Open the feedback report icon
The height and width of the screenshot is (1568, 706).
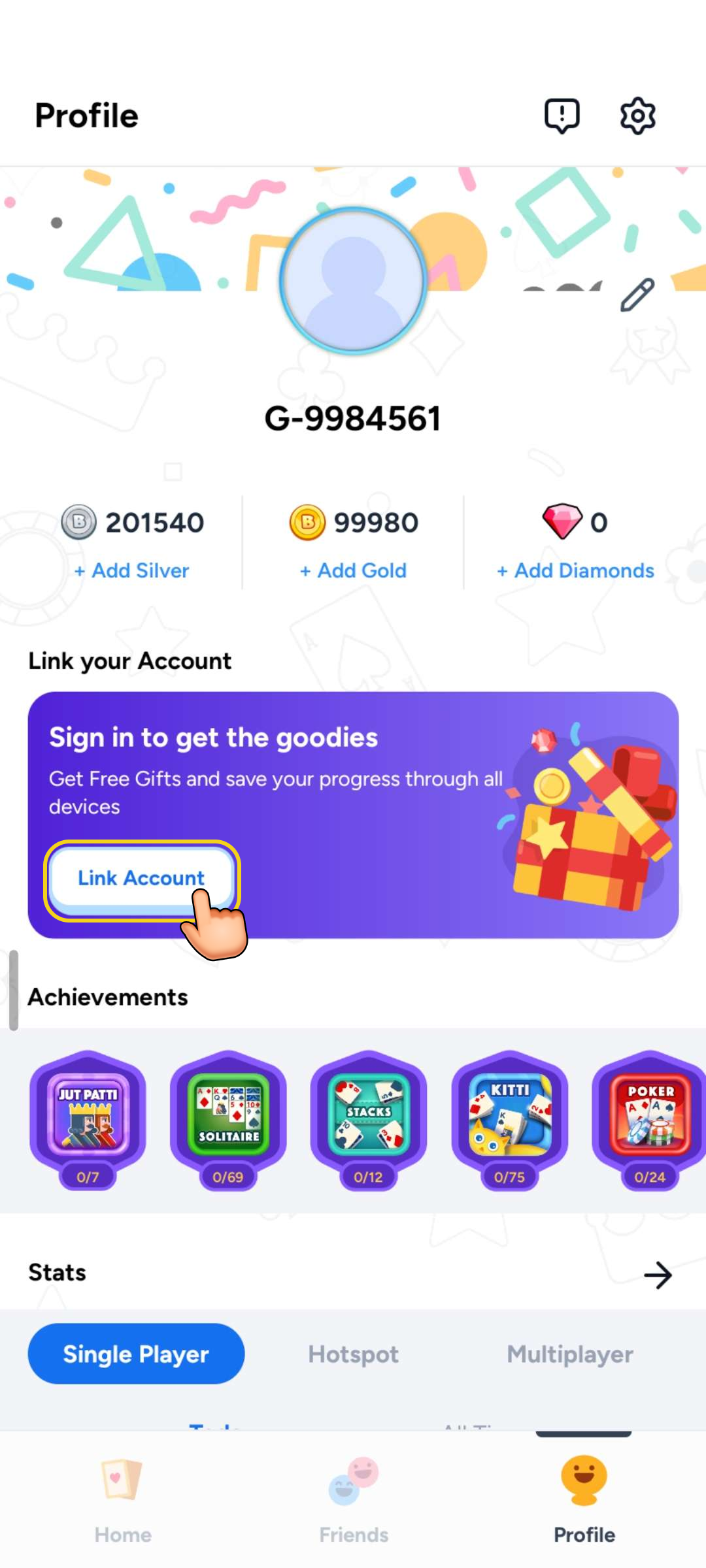562,116
